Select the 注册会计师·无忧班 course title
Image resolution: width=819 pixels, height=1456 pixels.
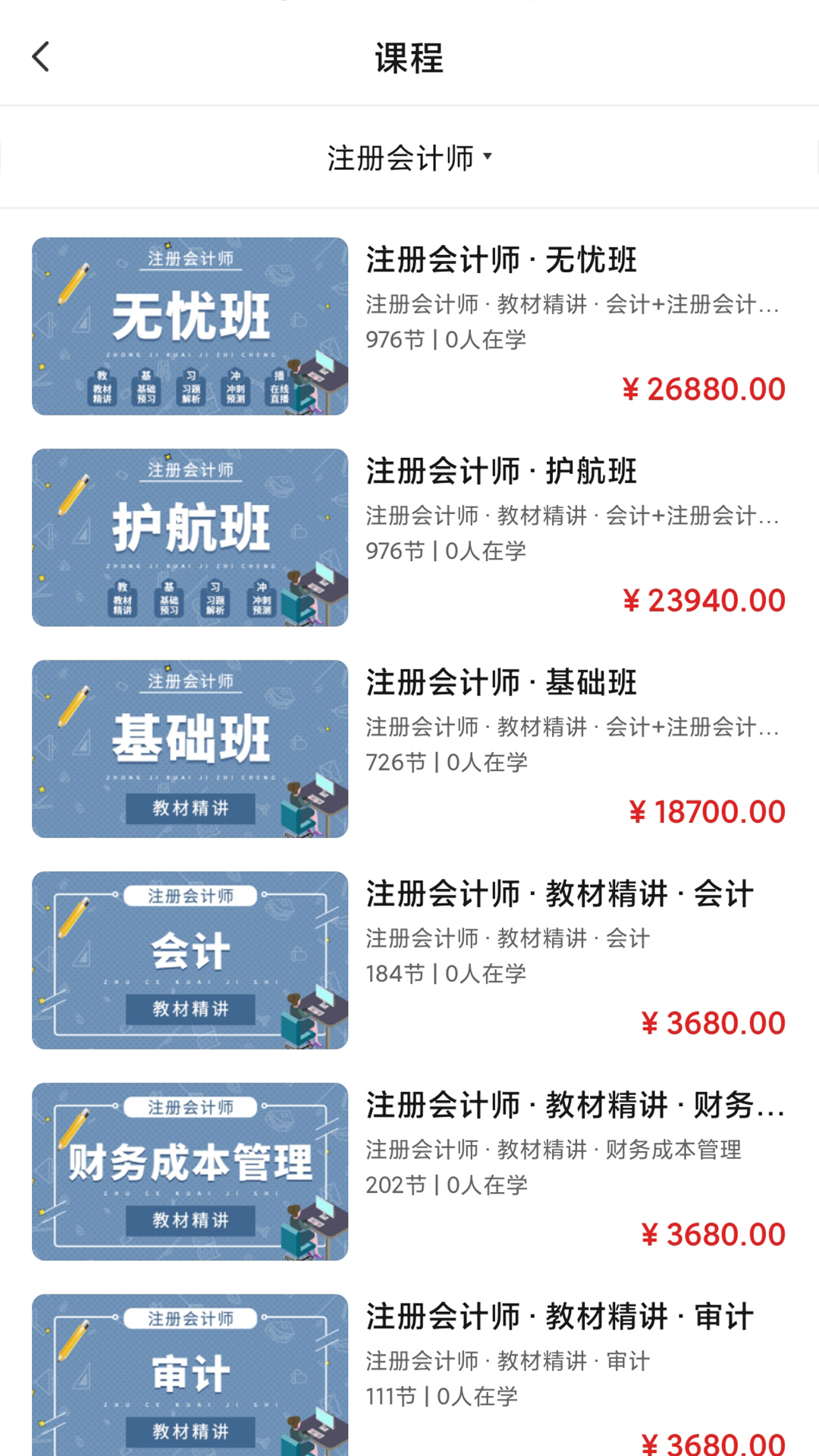pos(503,261)
